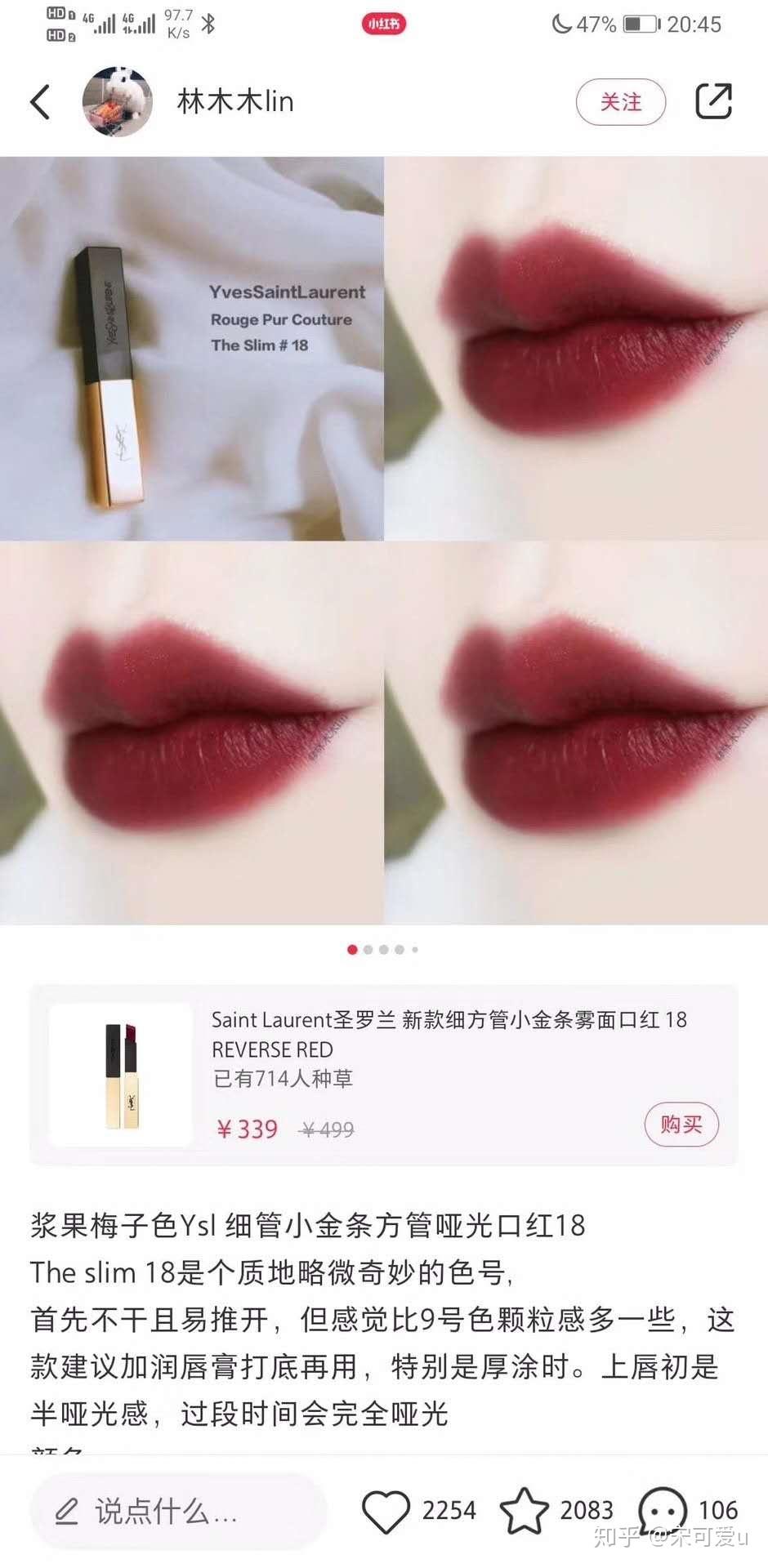Share this post
The image size is (768, 1568).
(713, 102)
